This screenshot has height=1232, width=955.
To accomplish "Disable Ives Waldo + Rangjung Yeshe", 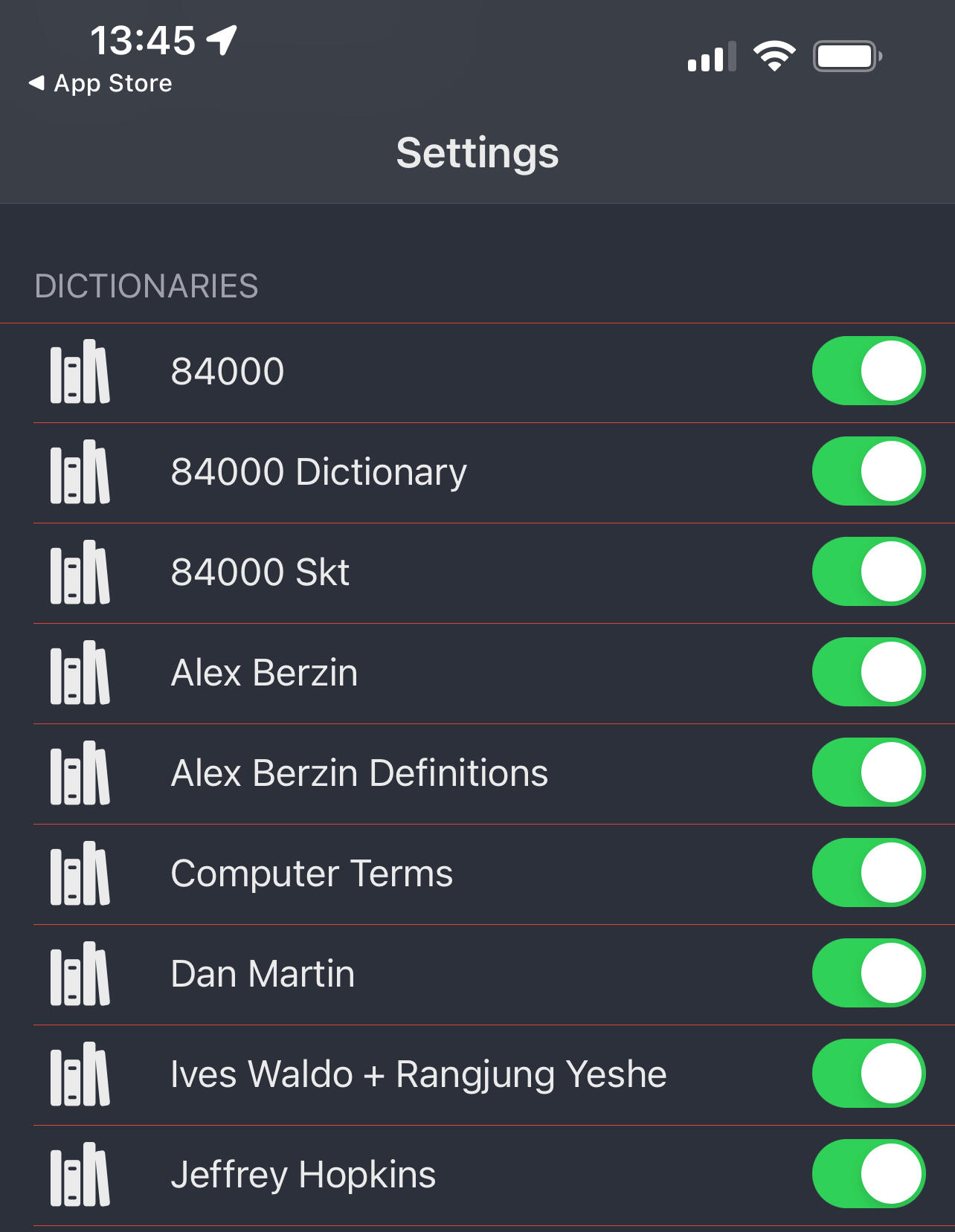I will click(868, 1074).
